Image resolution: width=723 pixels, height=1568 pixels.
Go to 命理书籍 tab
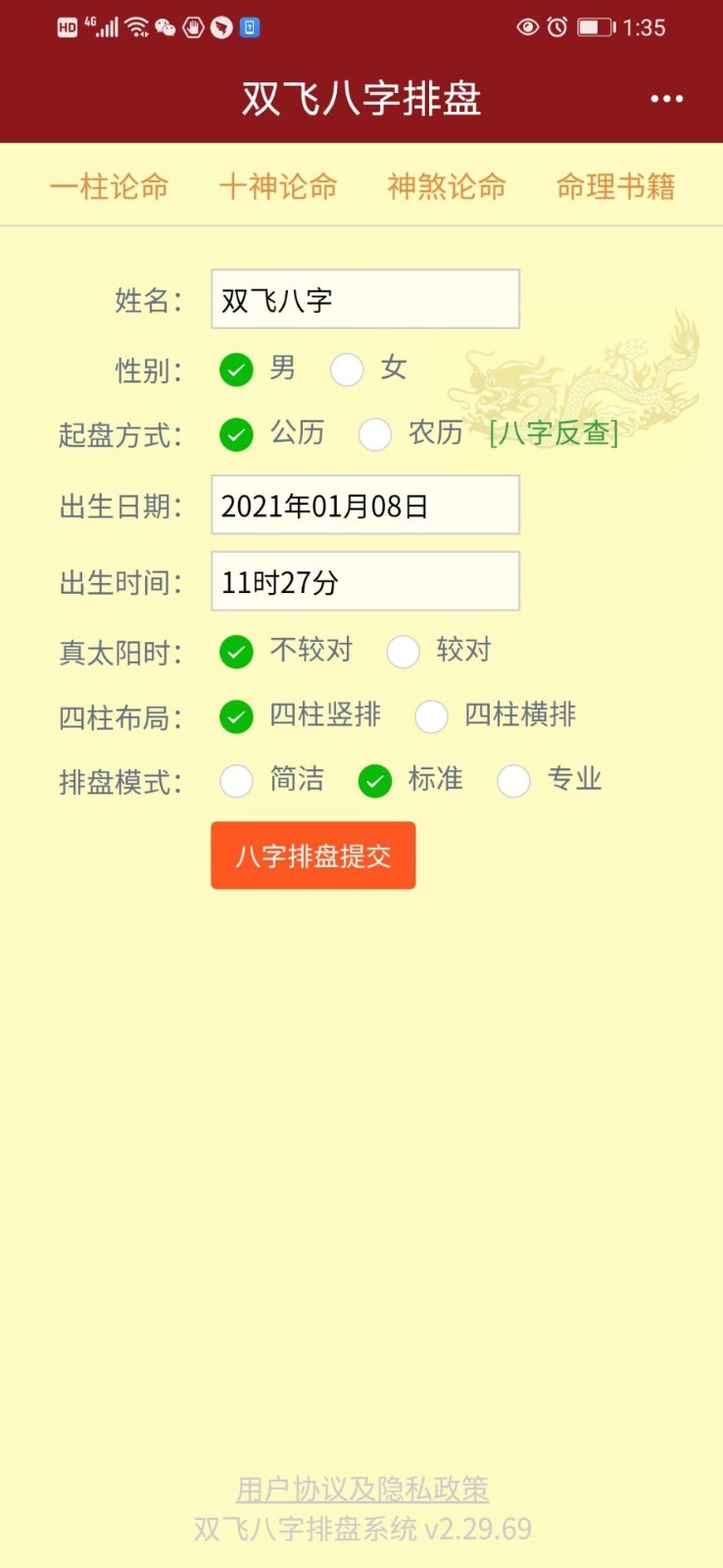pos(616,186)
